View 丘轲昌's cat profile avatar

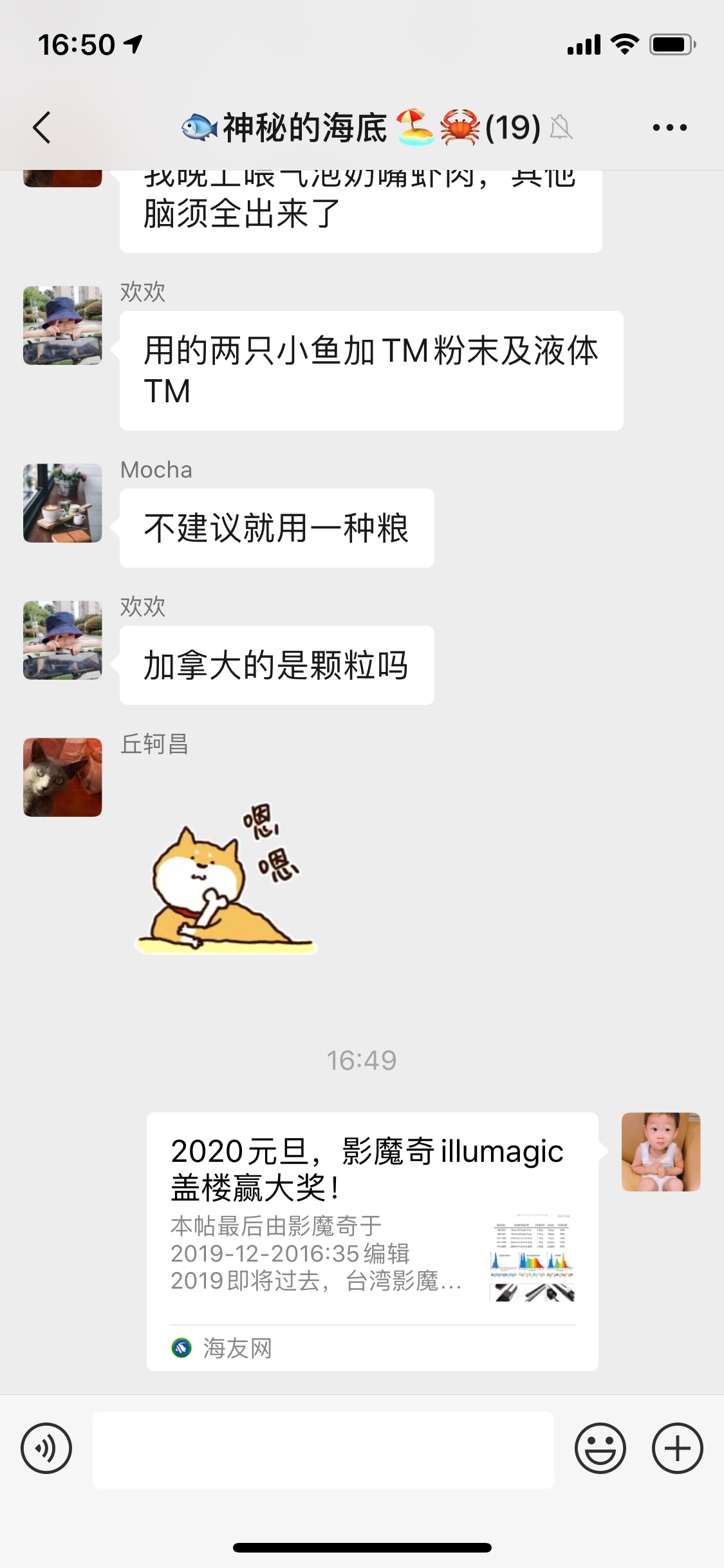click(62, 778)
